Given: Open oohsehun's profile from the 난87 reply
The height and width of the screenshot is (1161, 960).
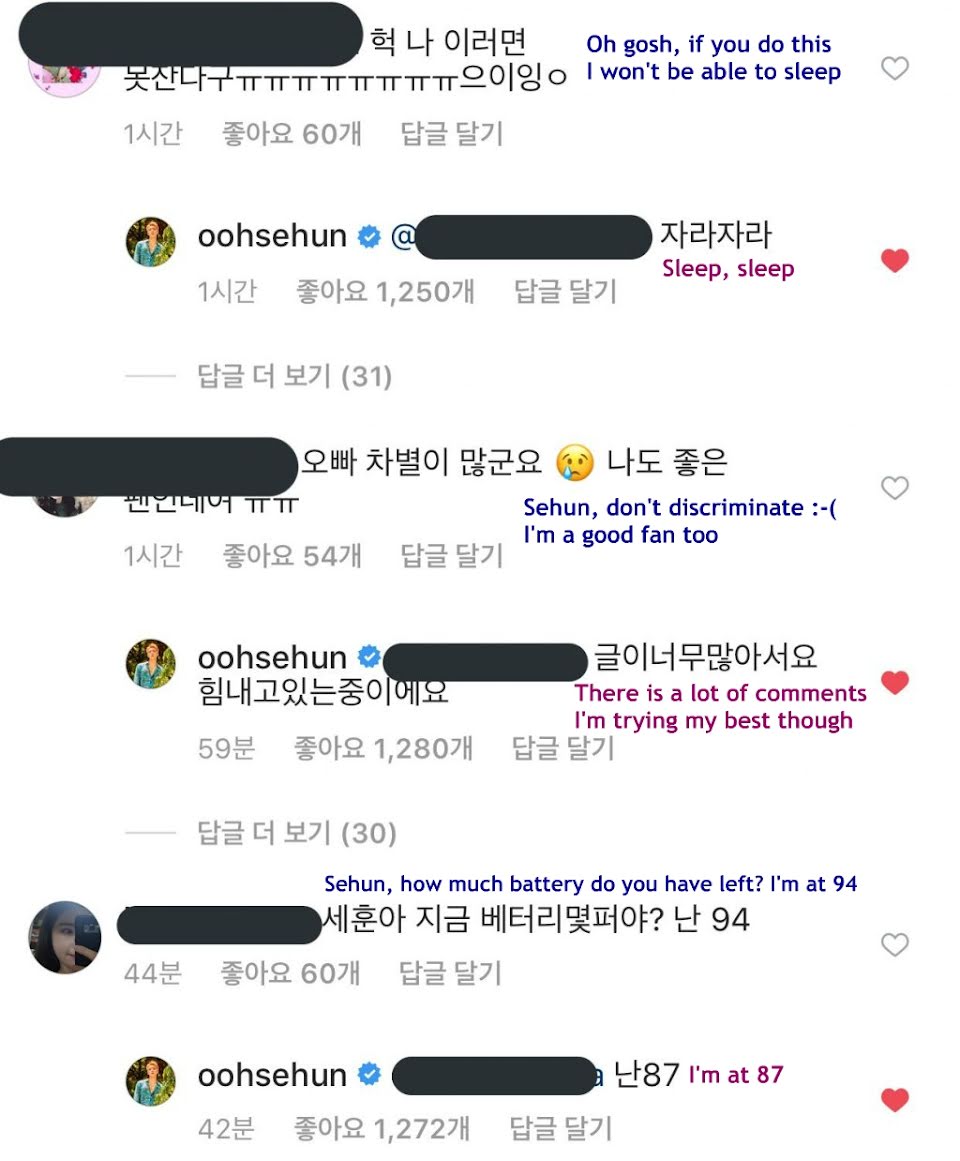Looking at the screenshot, I should coord(272,1075).
